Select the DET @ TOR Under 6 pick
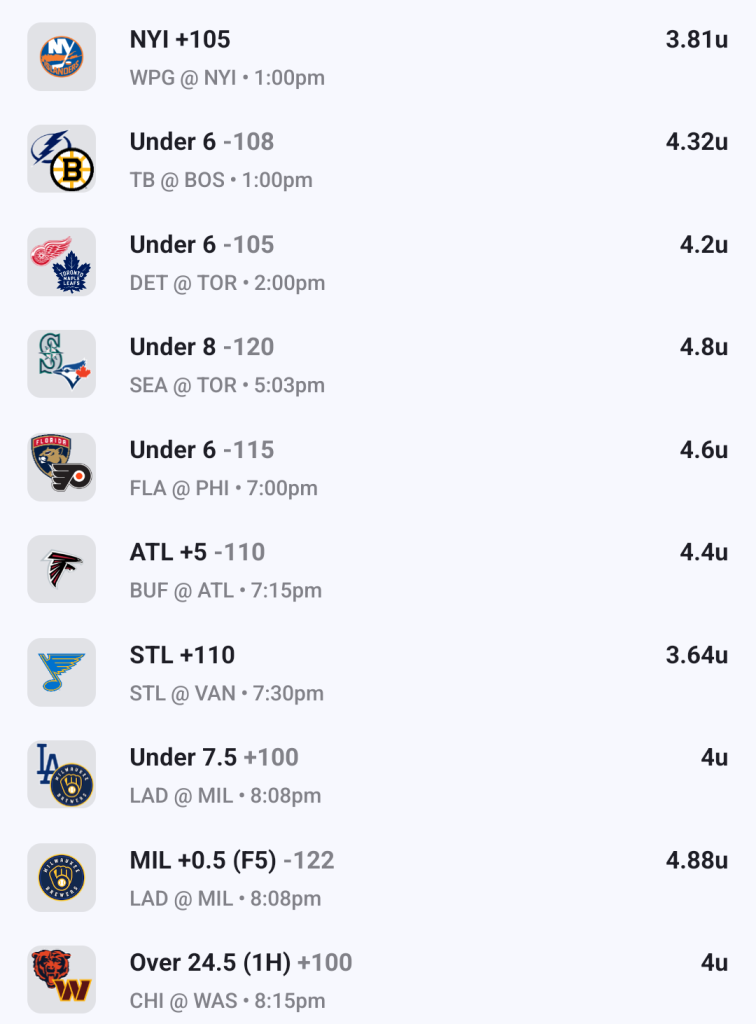 (201, 245)
